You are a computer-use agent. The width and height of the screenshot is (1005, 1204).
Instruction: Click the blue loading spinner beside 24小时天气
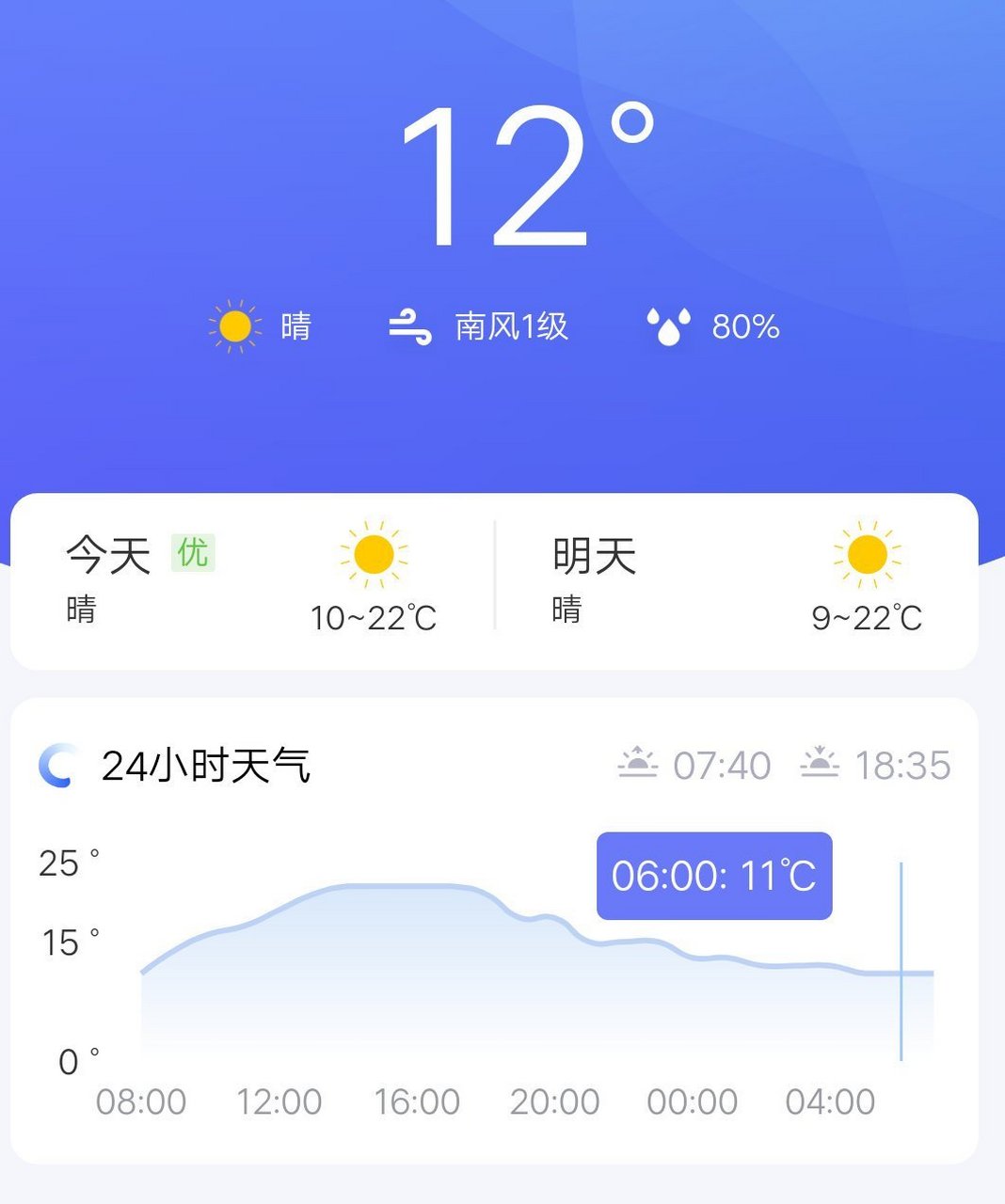point(56,765)
